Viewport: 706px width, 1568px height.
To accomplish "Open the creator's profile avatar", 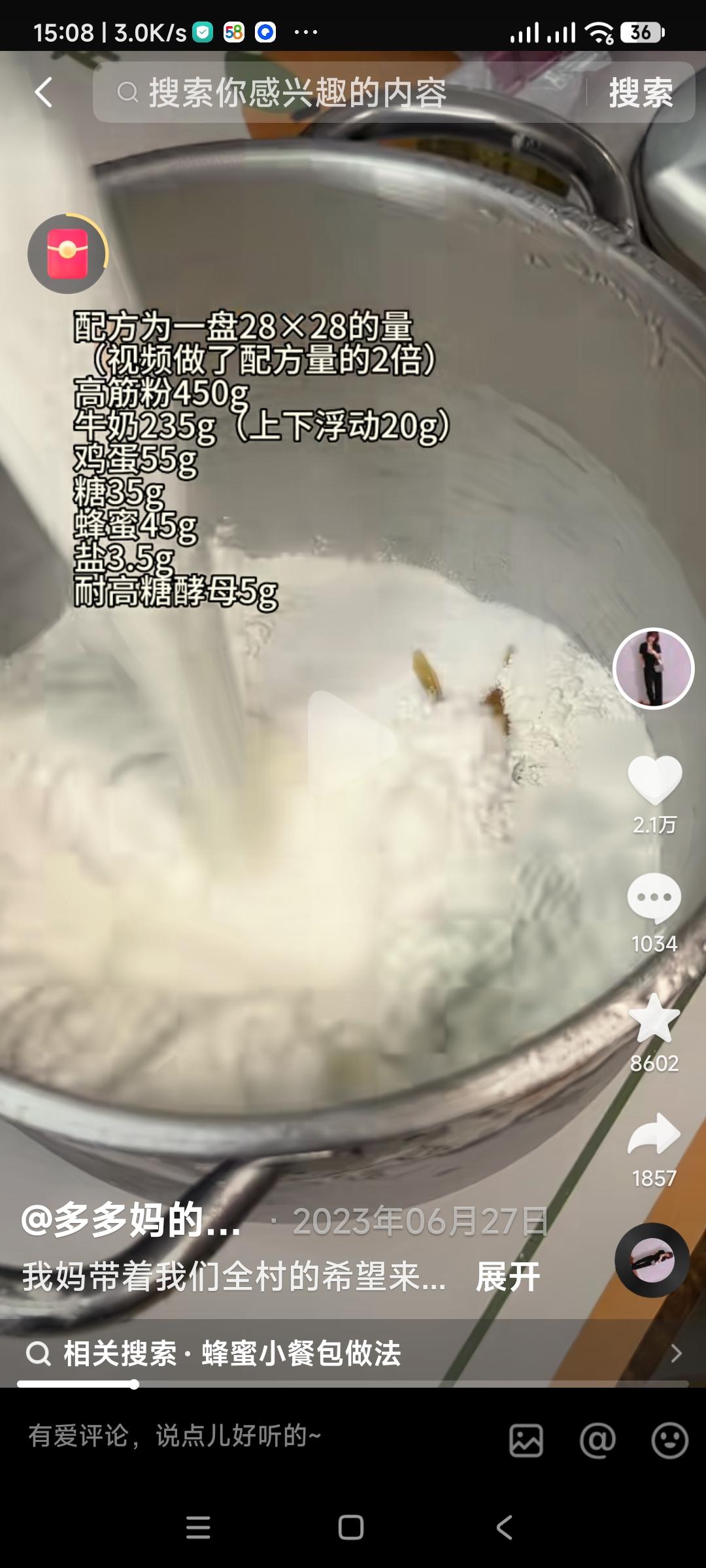I will click(x=653, y=668).
